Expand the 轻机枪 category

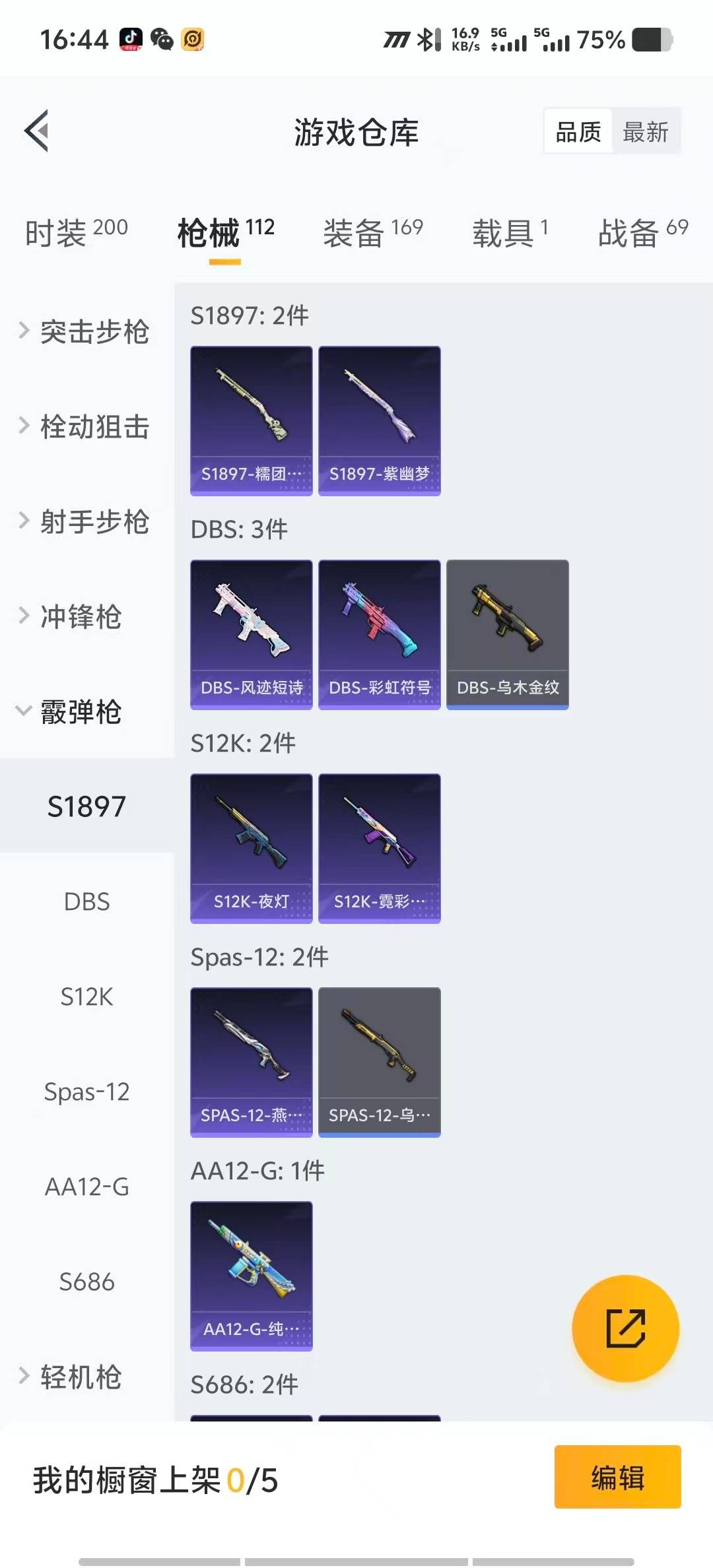pos(79,1376)
